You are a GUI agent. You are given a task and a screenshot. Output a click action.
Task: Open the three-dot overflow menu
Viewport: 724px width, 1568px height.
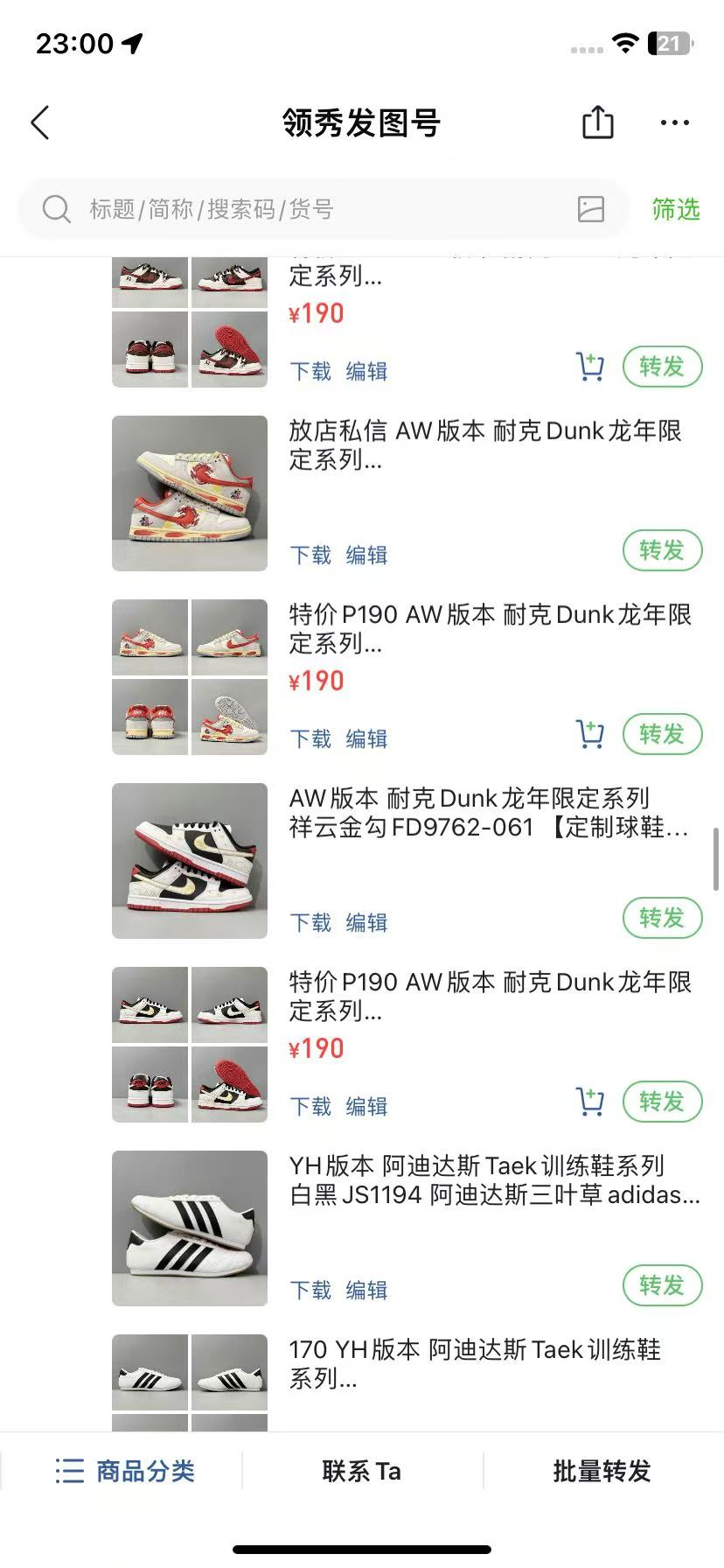[x=674, y=123]
